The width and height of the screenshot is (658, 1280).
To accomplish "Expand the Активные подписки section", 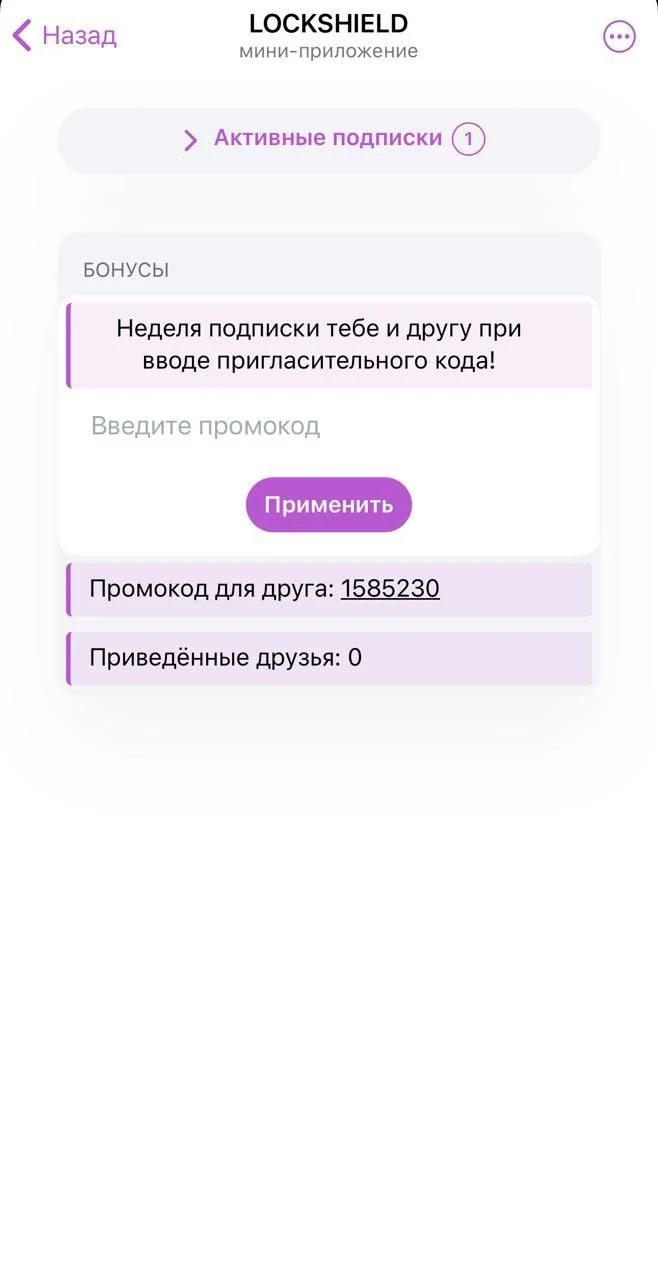I will [329, 139].
